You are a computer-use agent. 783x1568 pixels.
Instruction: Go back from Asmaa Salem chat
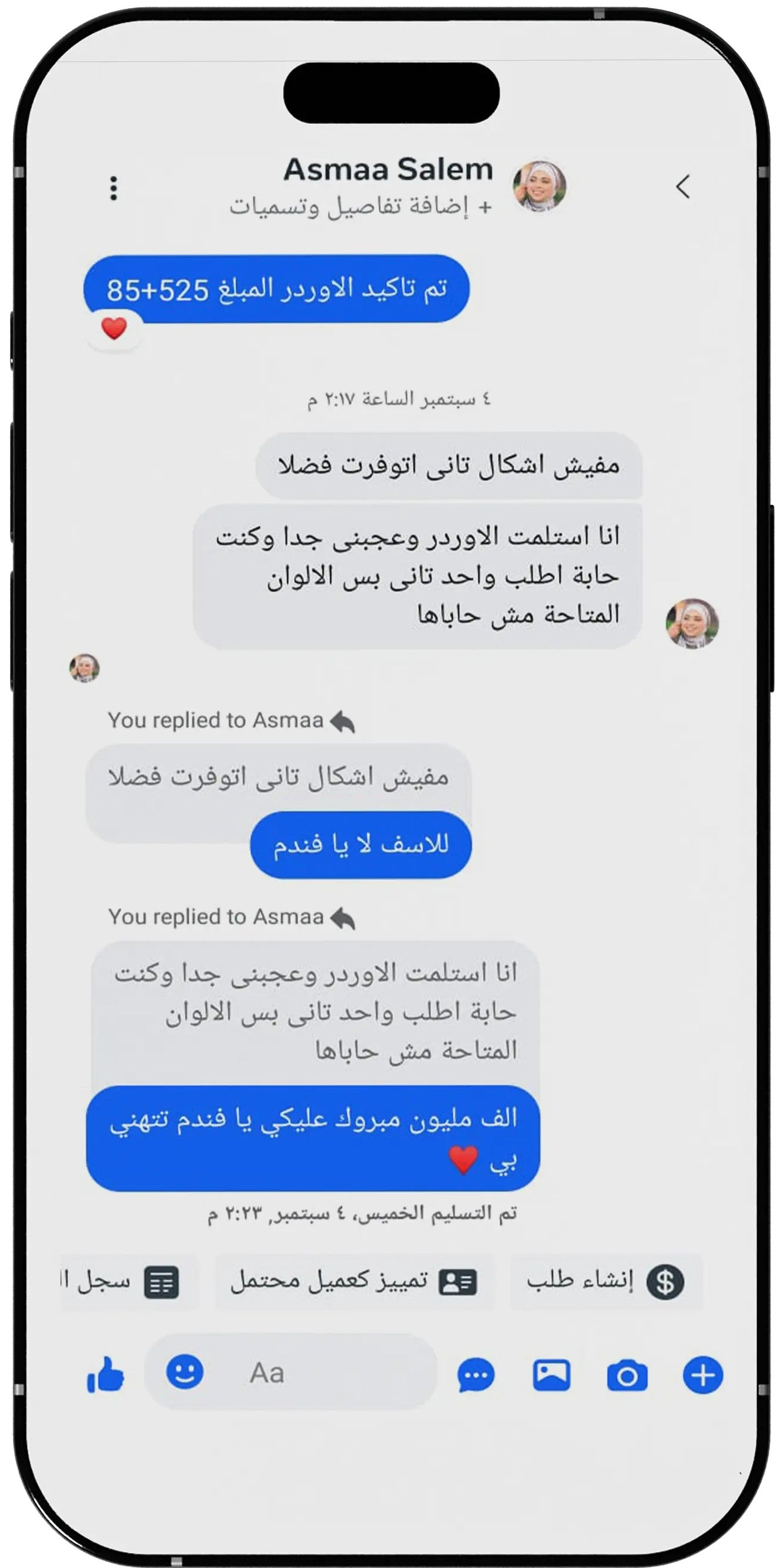coord(683,186)
